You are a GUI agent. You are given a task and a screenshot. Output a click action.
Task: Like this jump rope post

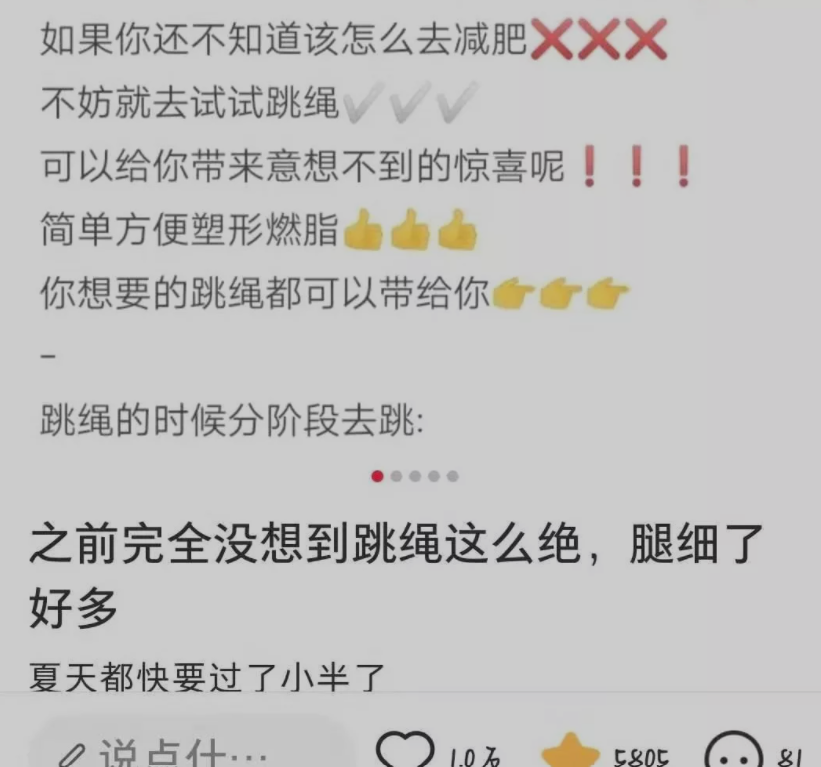pos(405,752)
